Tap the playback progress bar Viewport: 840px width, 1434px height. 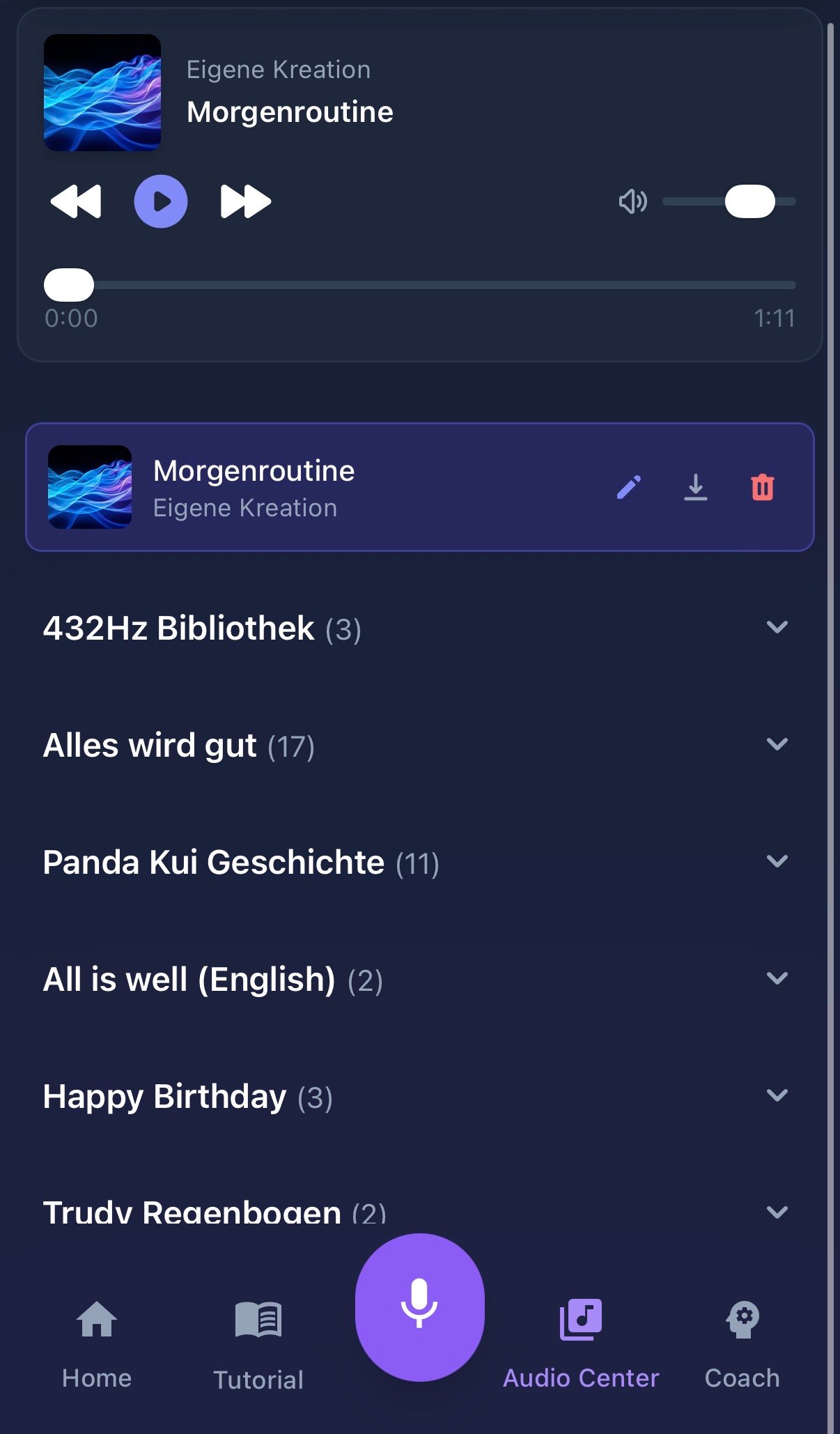419,285
